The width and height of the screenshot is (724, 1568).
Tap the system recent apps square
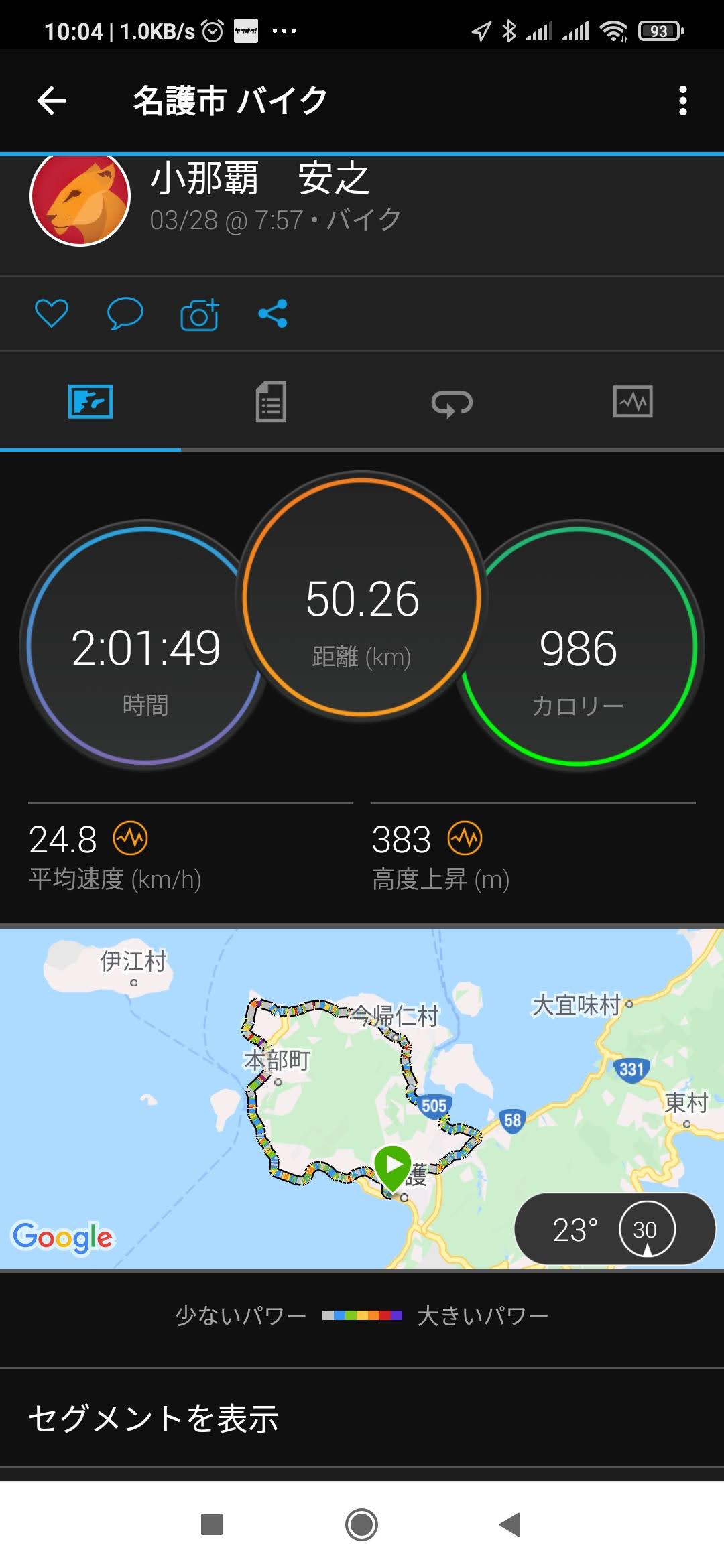click(212, 1524)
